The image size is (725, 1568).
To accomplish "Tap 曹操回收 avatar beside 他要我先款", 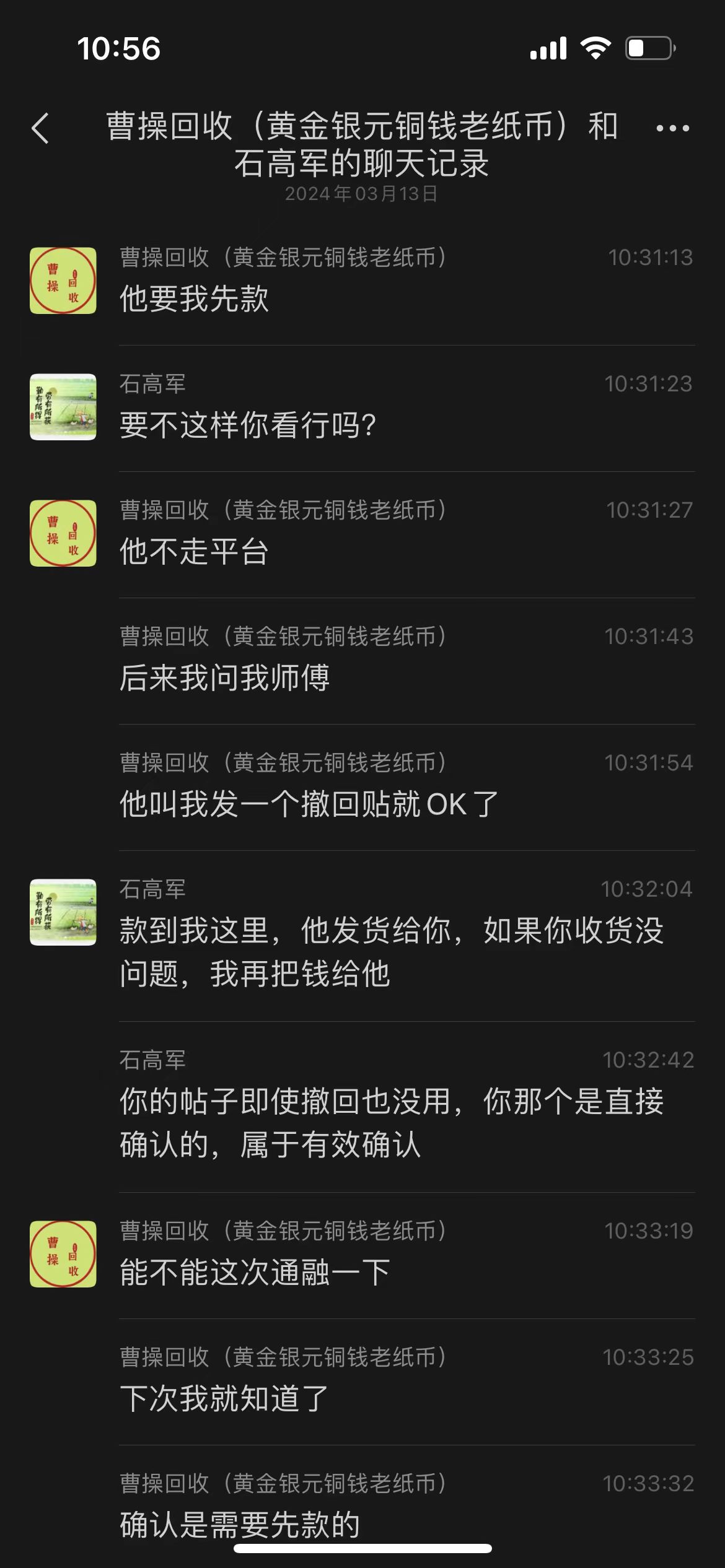I will pyautogui.click(x=63, y=281).
